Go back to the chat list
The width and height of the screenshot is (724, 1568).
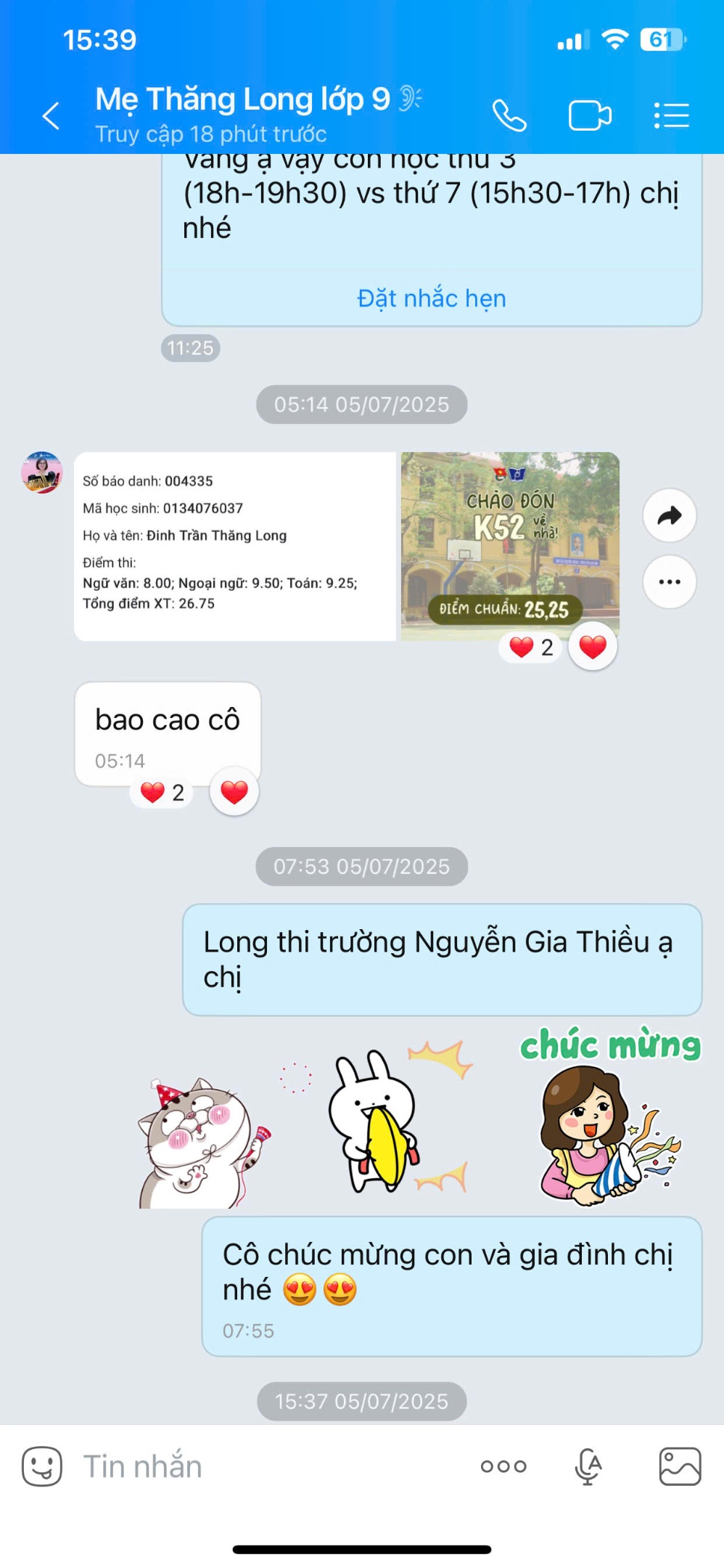51,116
